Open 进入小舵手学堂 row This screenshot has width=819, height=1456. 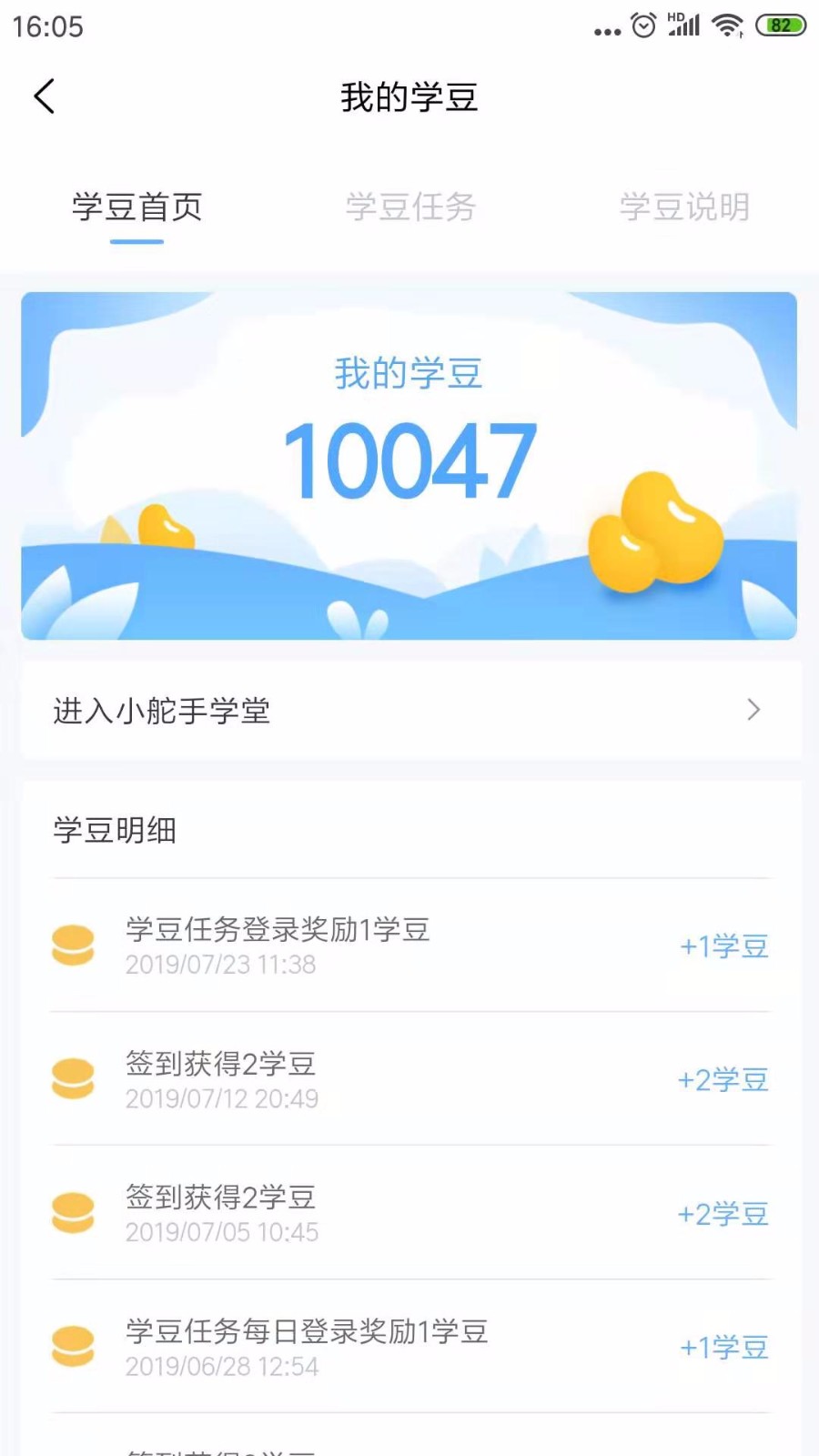pyautogui.click(x=409, y=711)
